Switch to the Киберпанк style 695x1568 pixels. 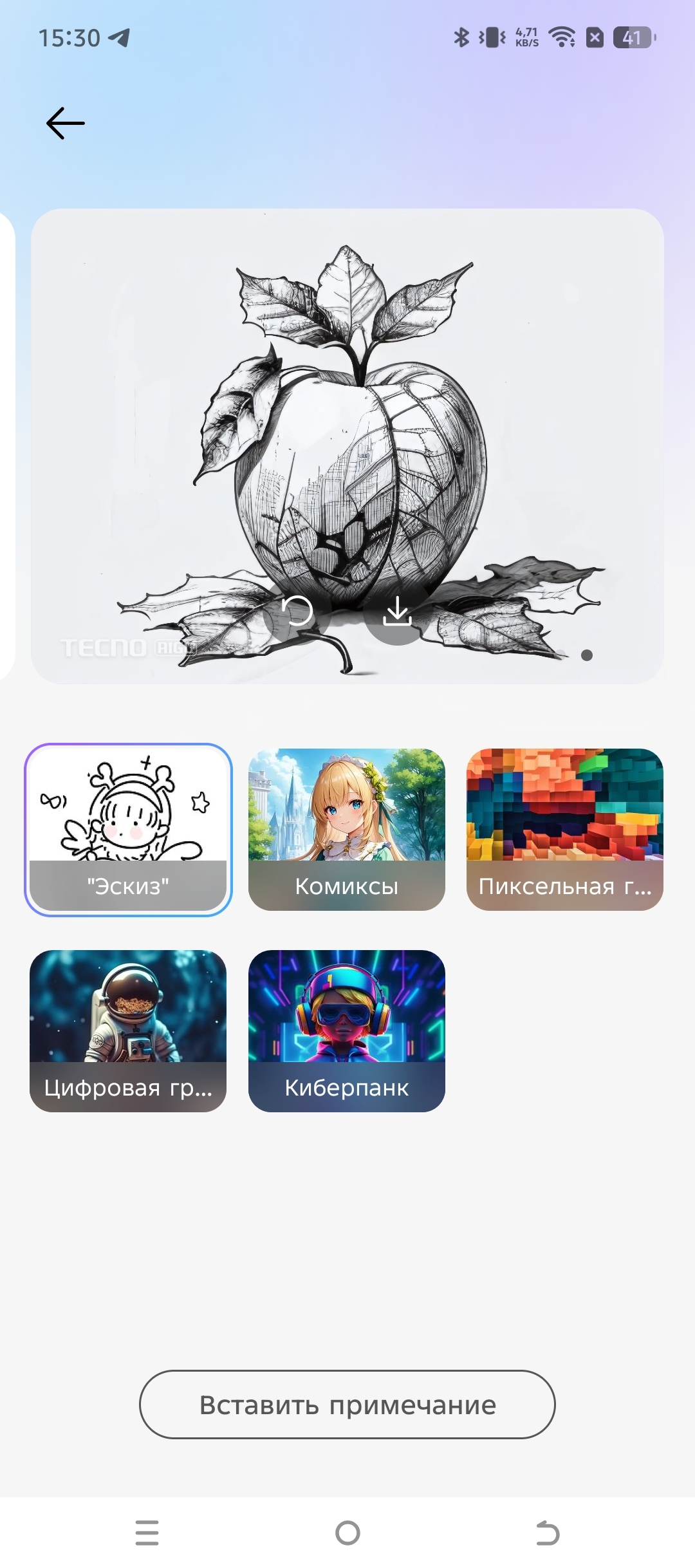(347, 1031)
